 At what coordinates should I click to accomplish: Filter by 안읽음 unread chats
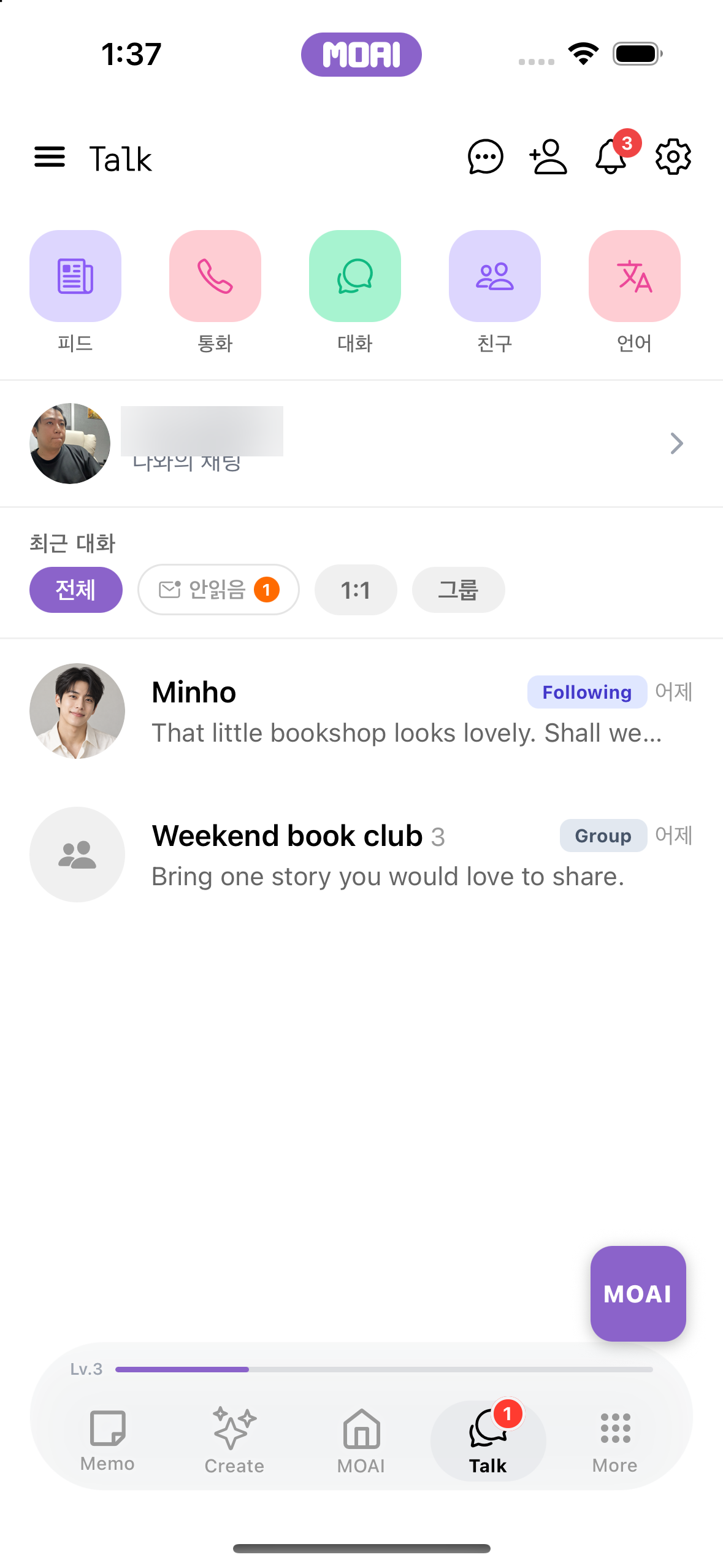pos(218,590)
